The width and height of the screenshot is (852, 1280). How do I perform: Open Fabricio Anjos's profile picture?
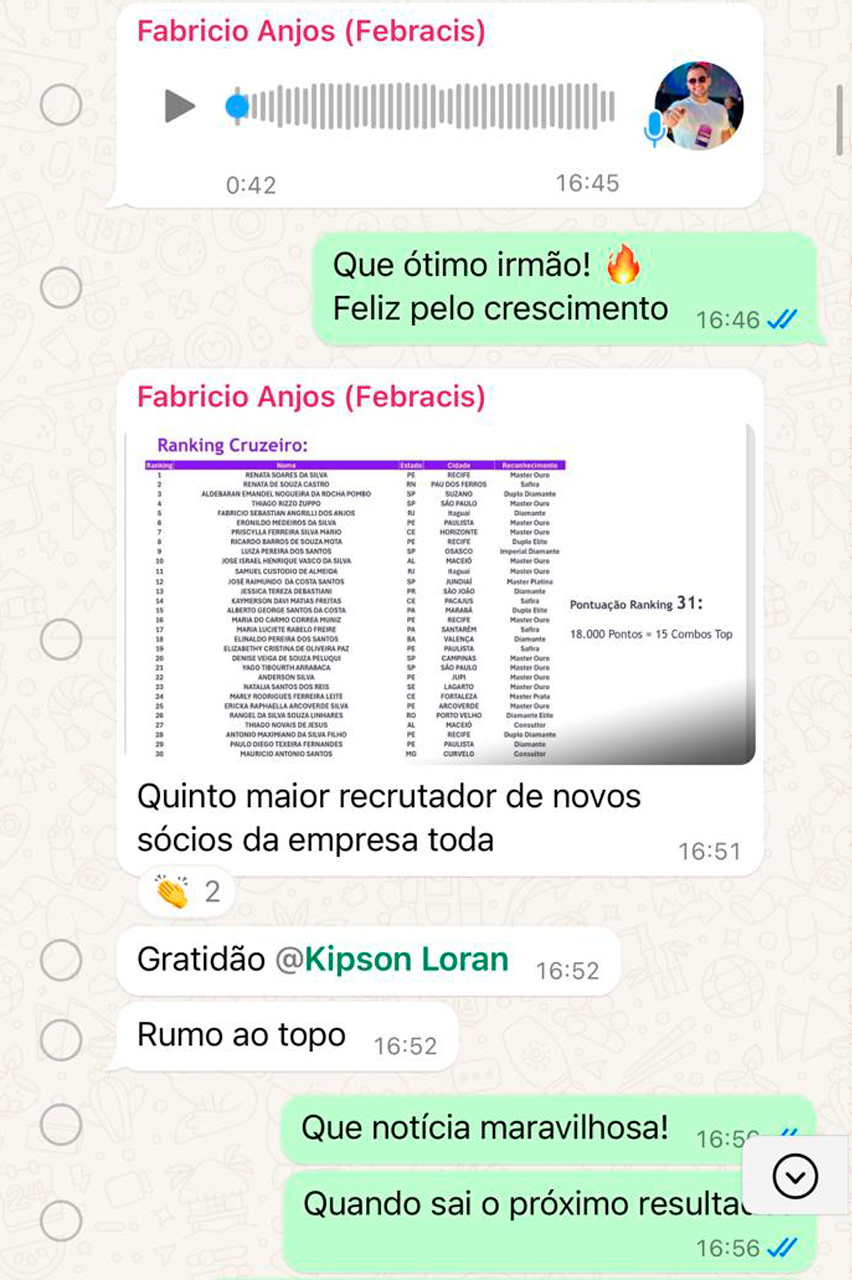(704, 106)
